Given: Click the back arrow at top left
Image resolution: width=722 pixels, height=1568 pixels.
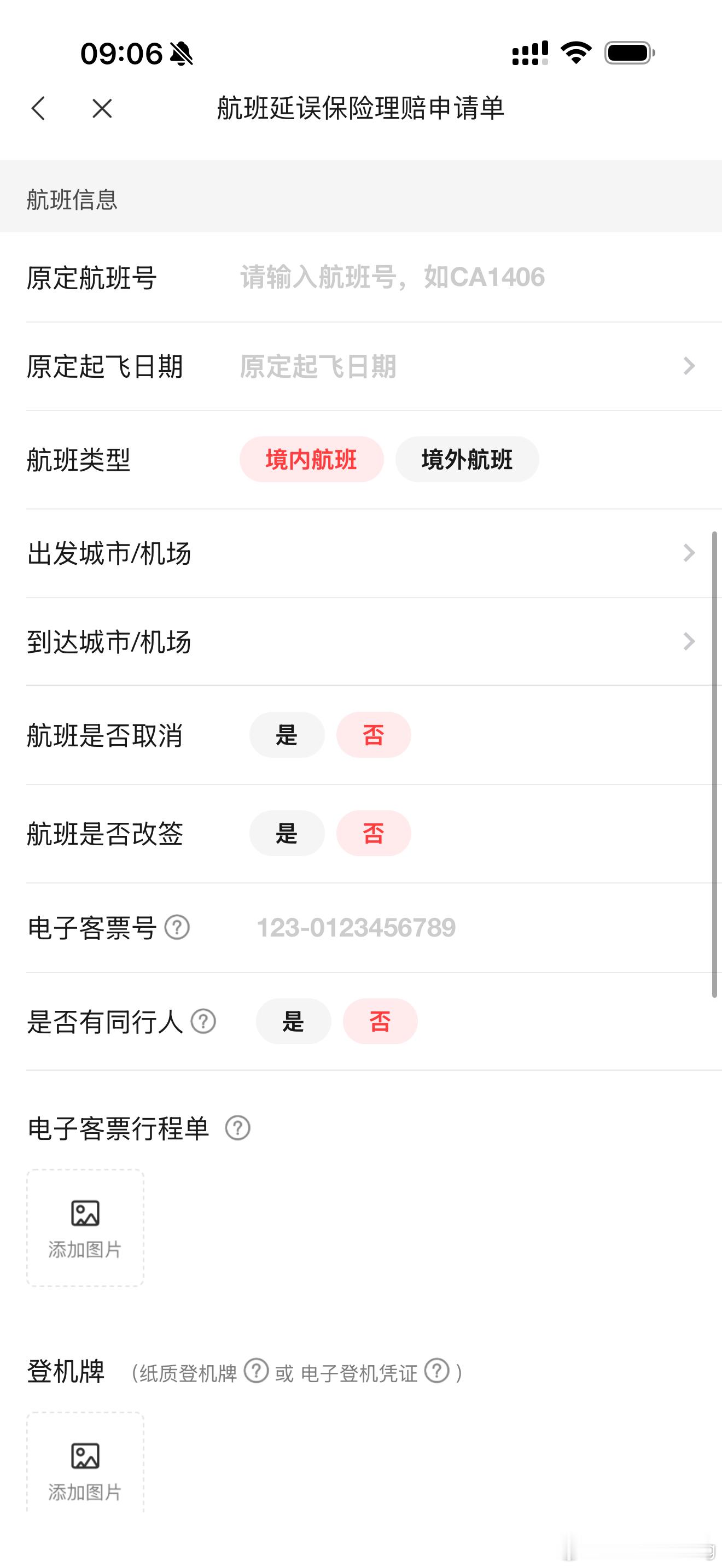Looking at the screenshot, I should click(x=39, y=109).
